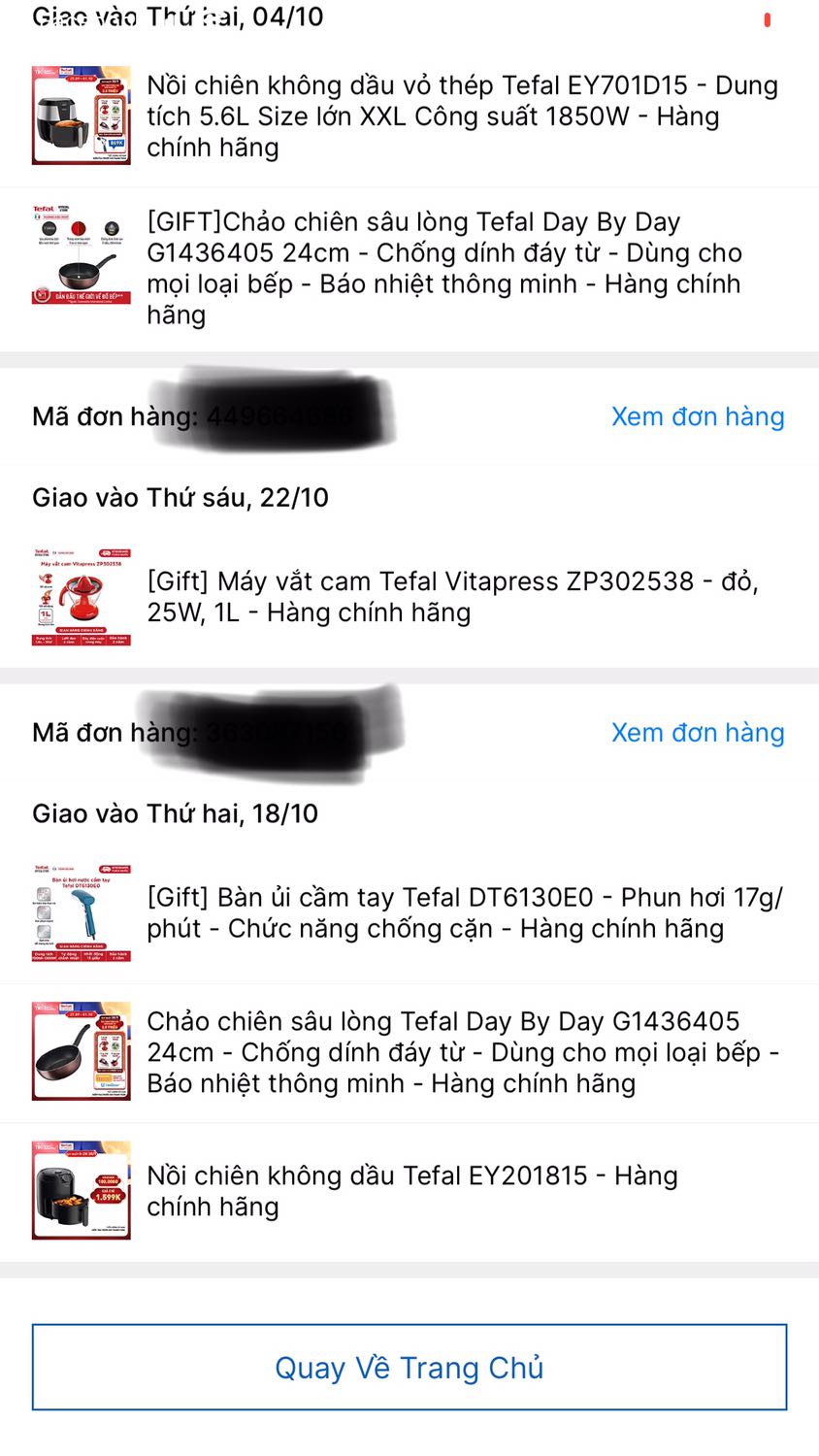Click the delivery header 'Giao vào Thứ hai, 18/10'
Viewport: 819px width, 1456px height.
pyautogui.click(x=175, y=813)
